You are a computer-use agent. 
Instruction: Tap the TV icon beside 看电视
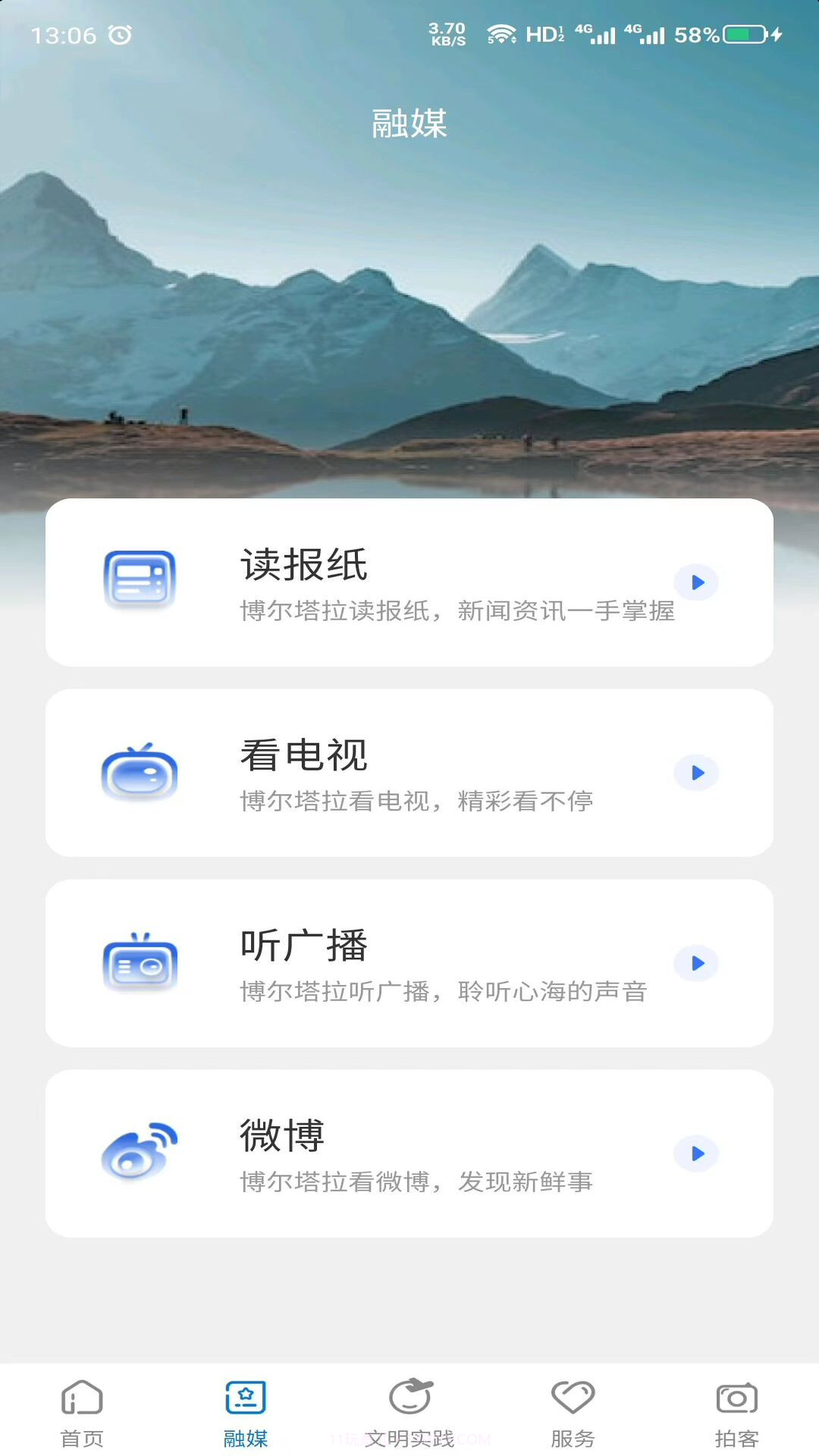click(x=140, y=772)
